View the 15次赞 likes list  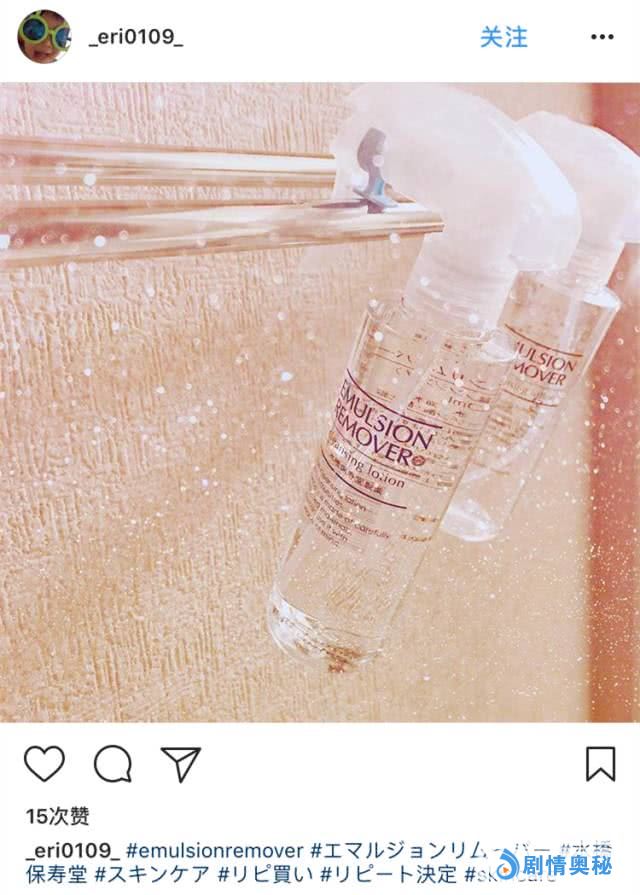coord(57,816)
